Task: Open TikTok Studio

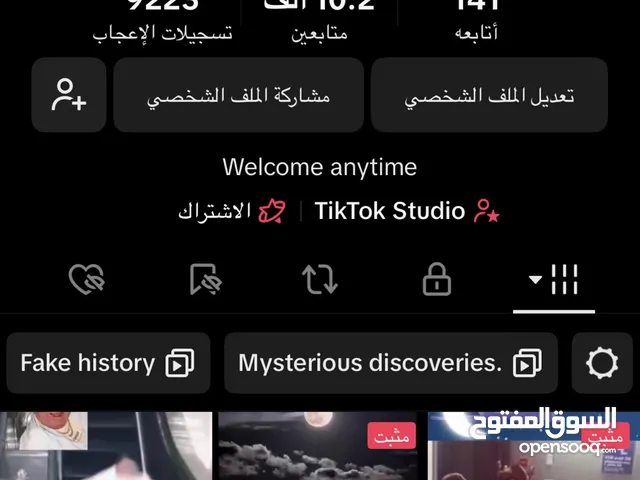Action: point(406,211)
